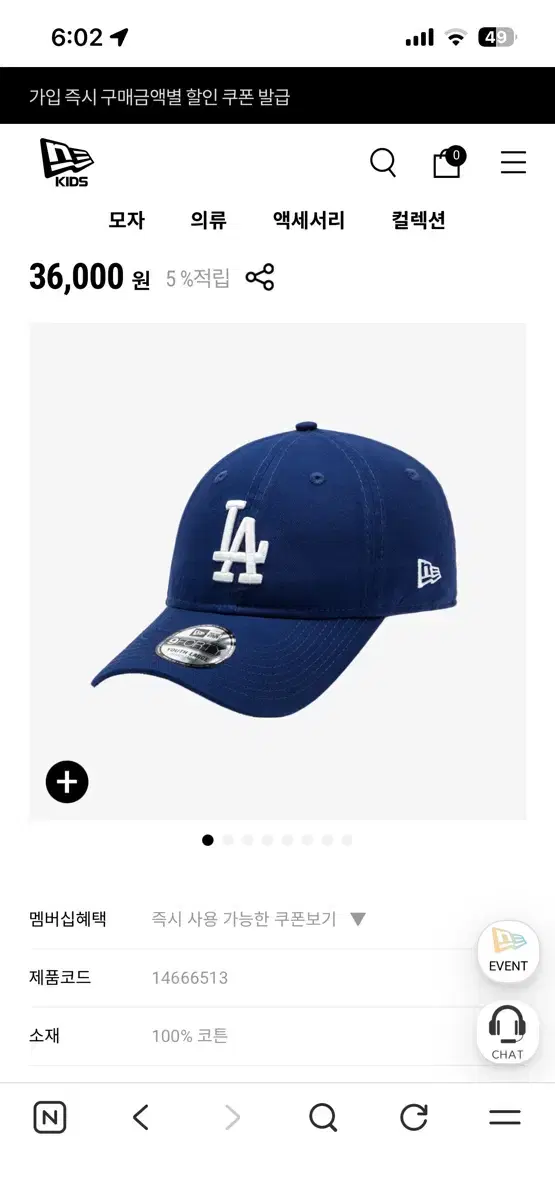Tap the New Era Kids logo

coord(67,162)
